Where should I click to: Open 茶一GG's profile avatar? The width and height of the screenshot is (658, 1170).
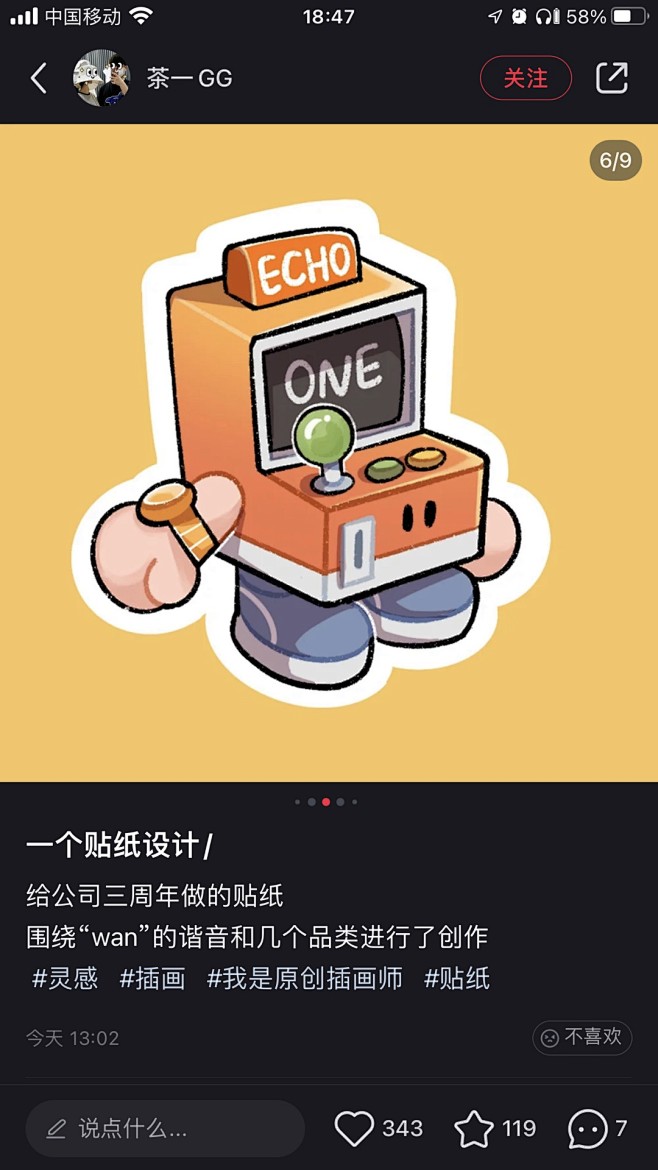coord(102,78)
